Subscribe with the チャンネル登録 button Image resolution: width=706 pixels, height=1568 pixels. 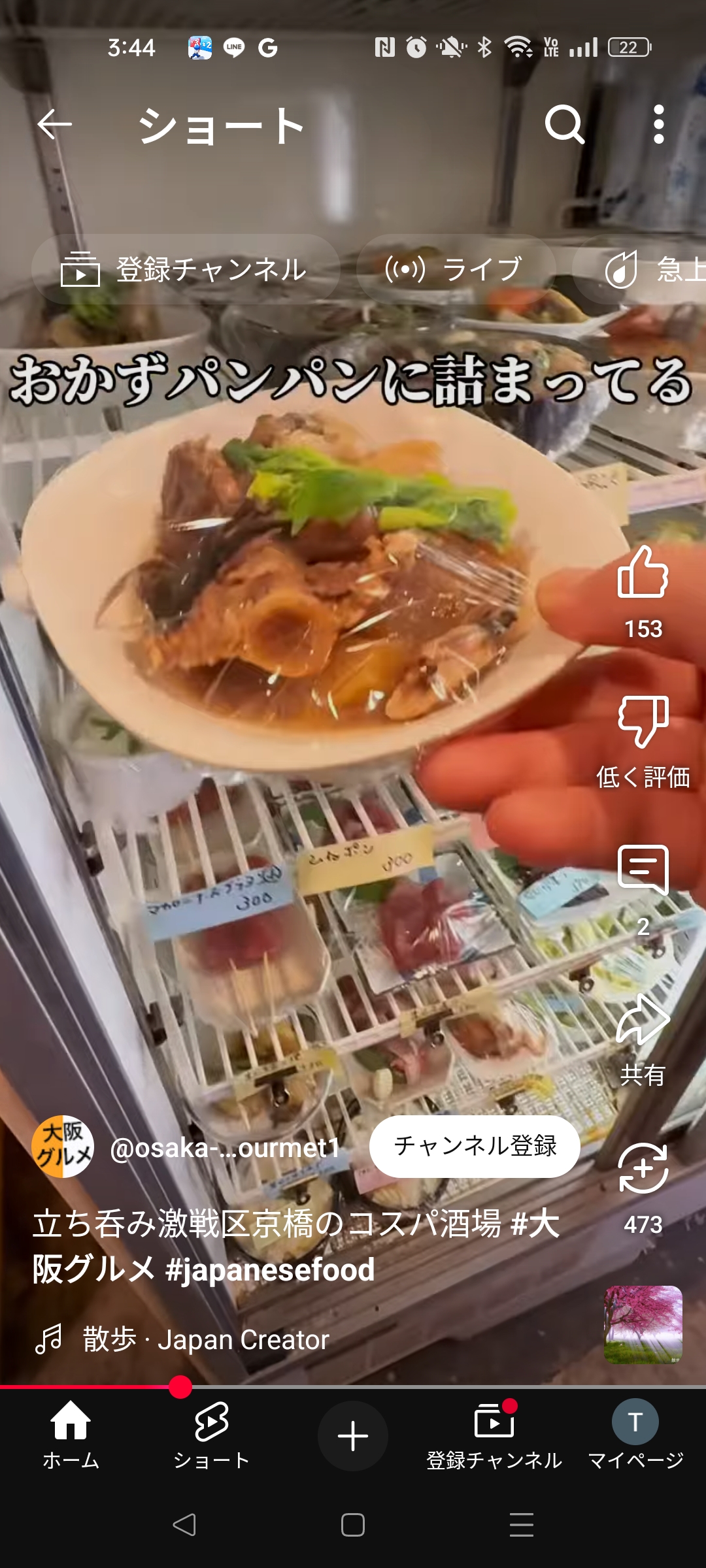(x=475, y=1146)
